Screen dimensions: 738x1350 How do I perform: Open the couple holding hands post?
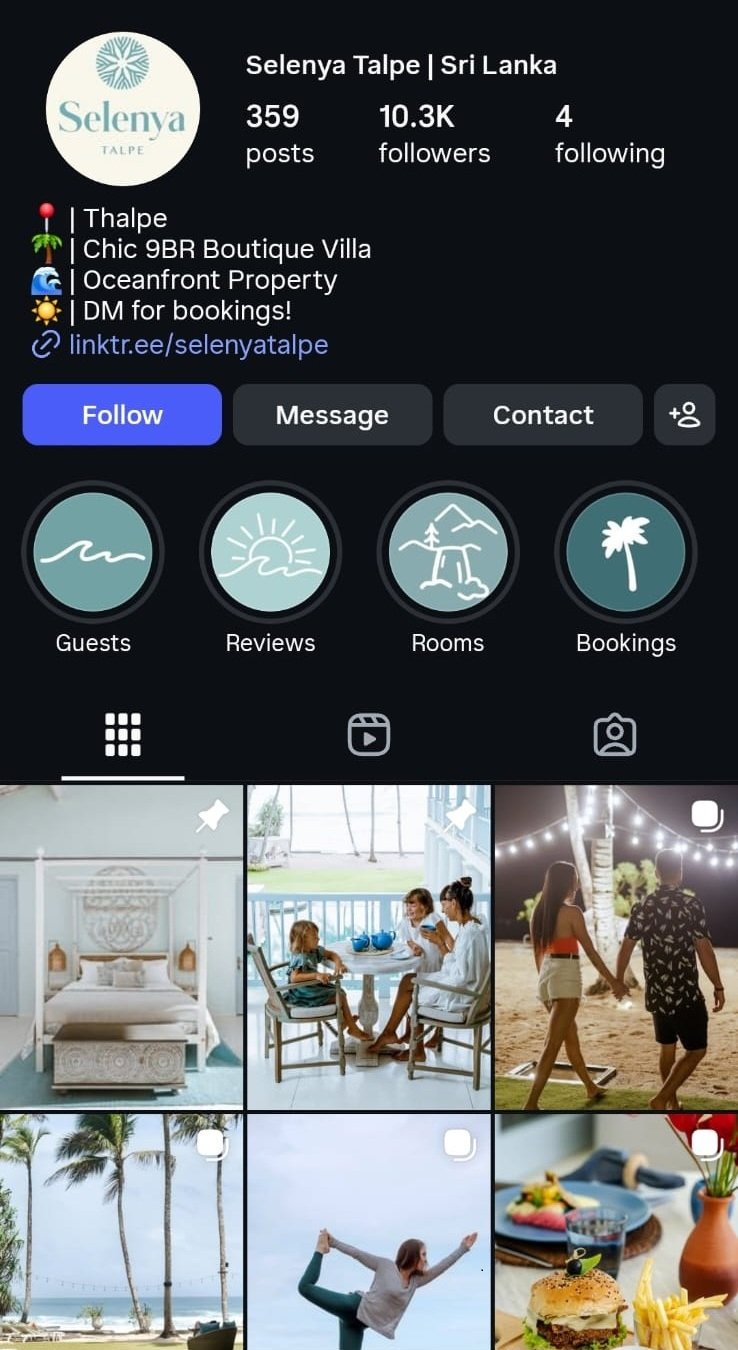point(616,947)
